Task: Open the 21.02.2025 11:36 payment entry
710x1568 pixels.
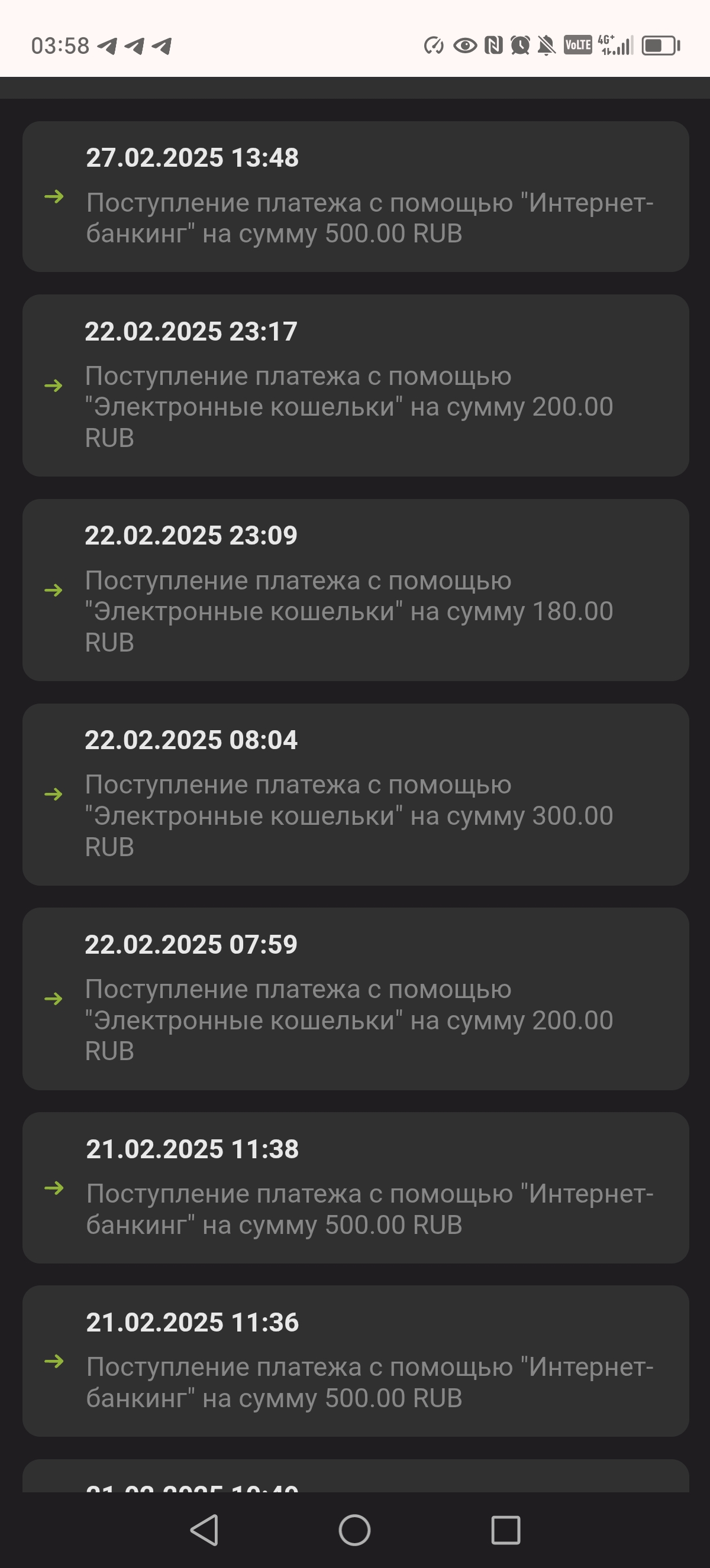Action: tap(356, 1361)
